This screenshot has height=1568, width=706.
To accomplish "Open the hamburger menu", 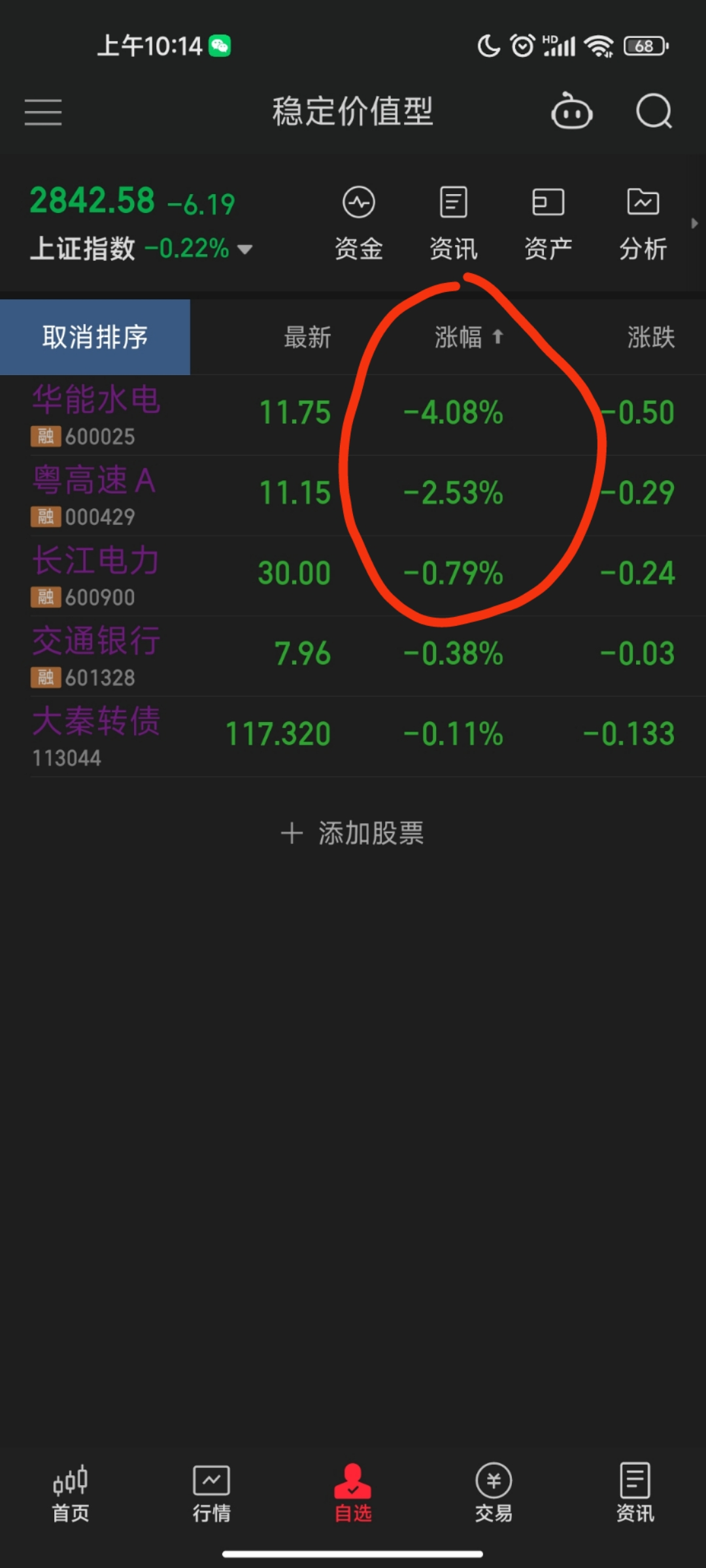I will click(x=43, y=112).
